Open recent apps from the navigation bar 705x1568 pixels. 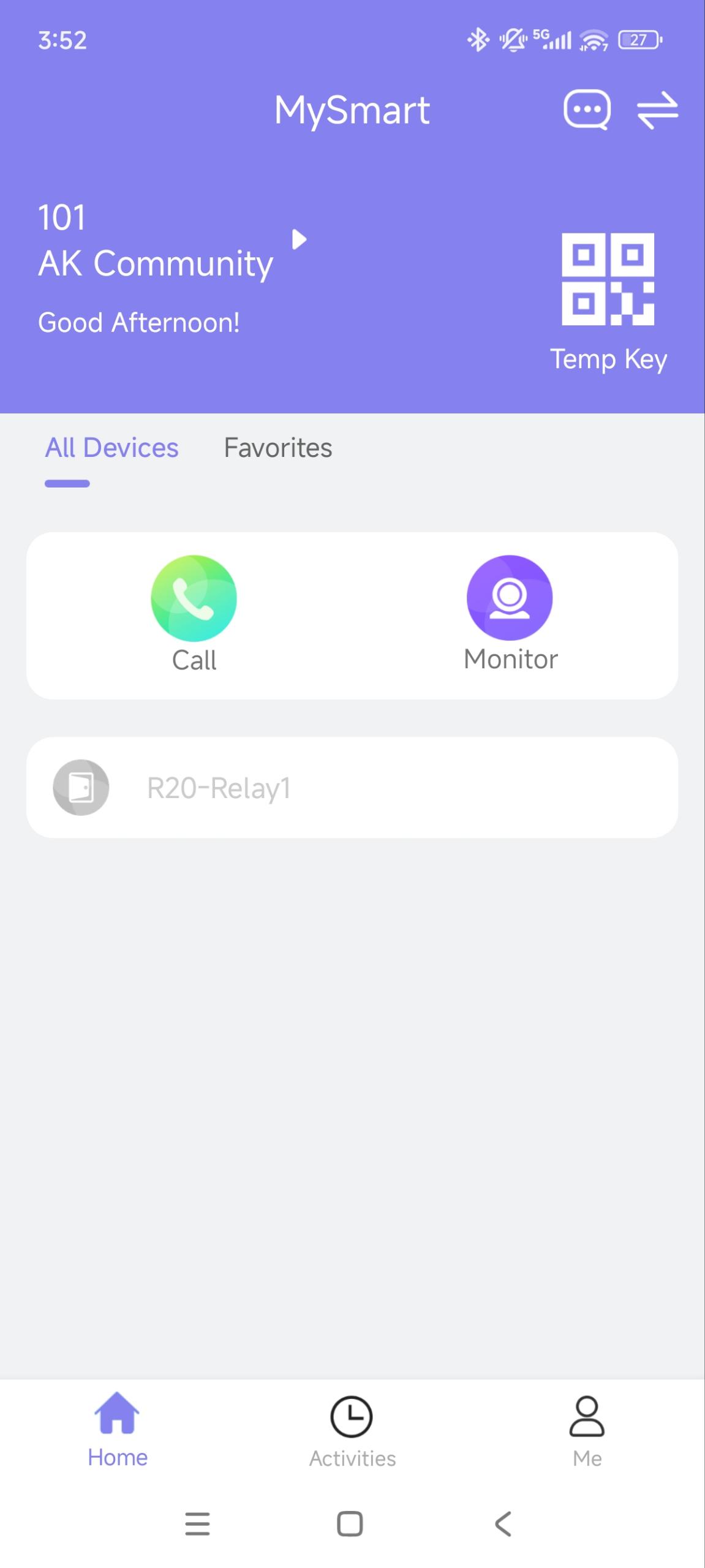click(197, 1524)
